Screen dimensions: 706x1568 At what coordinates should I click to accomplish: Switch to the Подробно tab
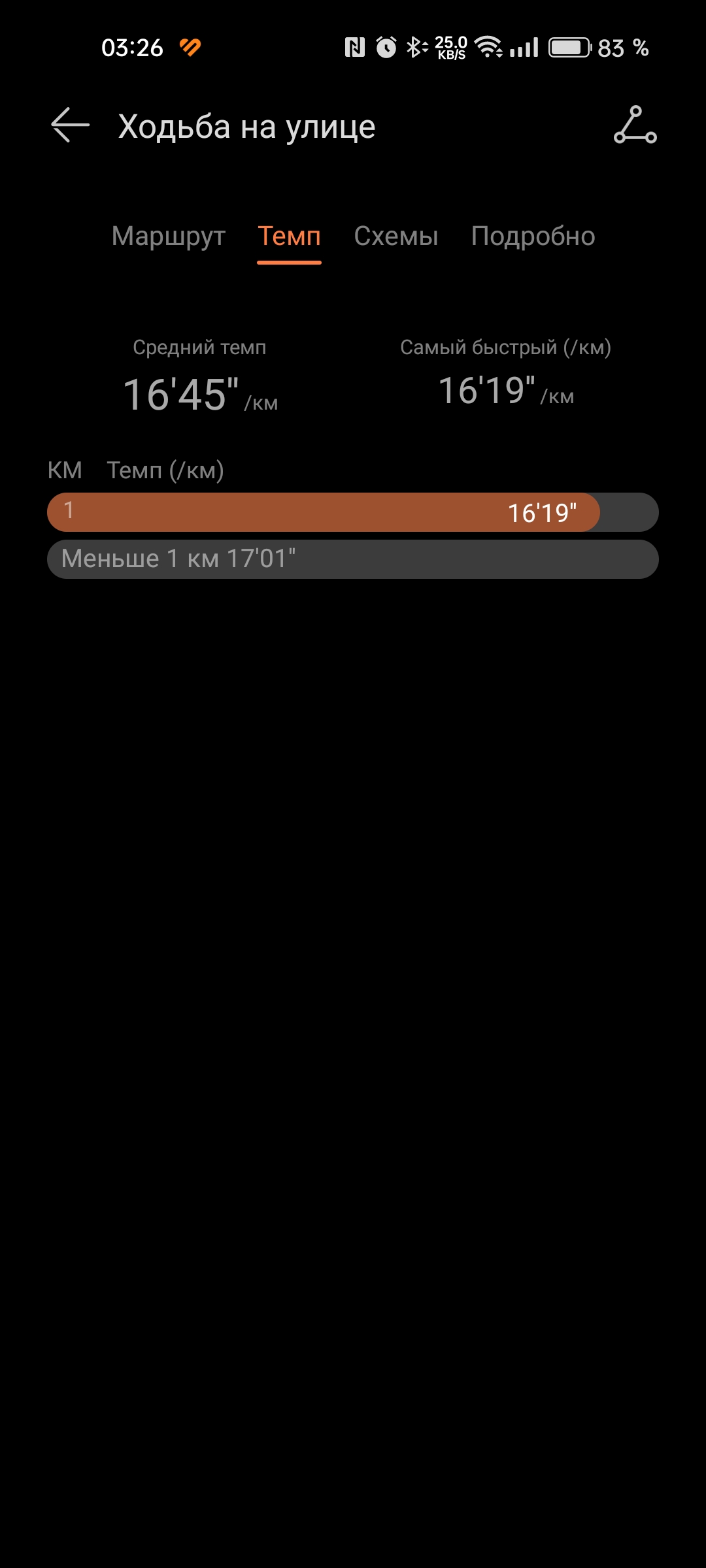pos(533,237)
